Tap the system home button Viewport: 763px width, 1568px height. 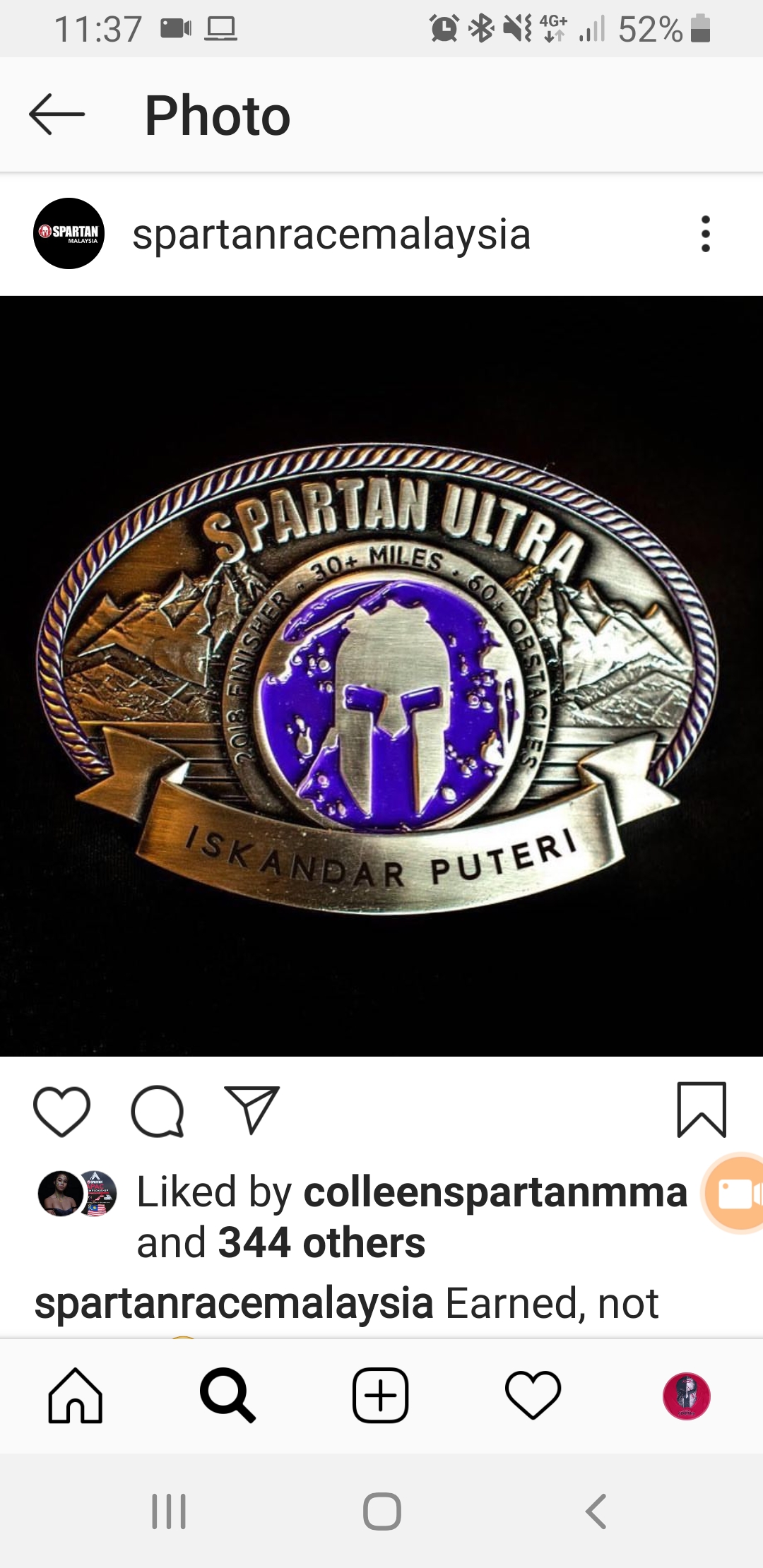pos(382,1511)
